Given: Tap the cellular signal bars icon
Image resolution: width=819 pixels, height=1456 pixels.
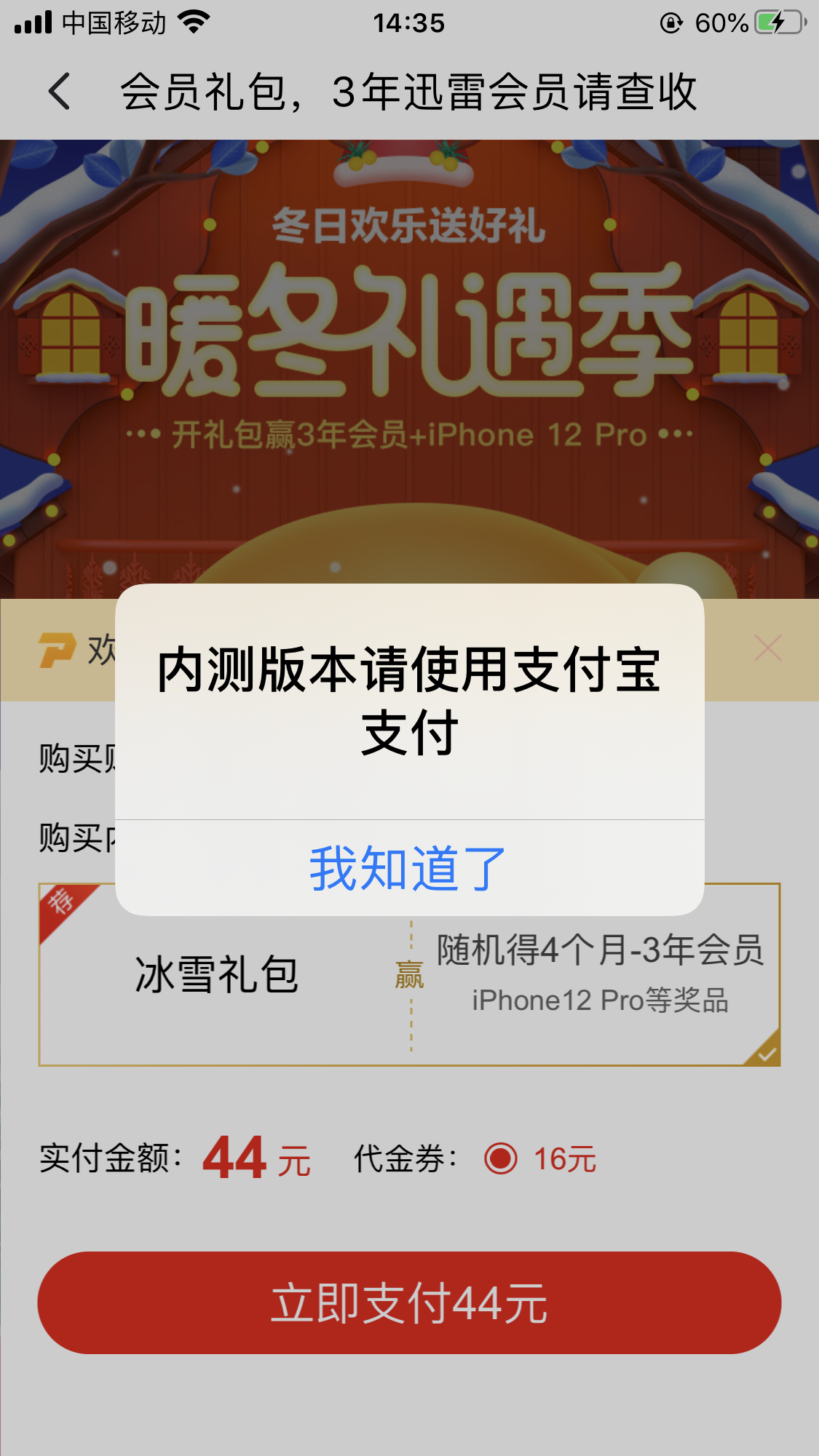Looking at the screenshot, I should tap(34, 22).
